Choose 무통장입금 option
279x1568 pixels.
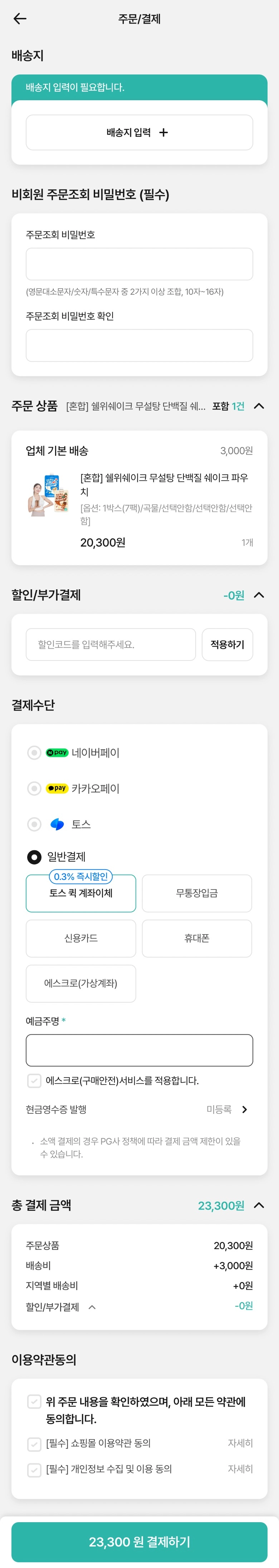(x=197, y=894)
